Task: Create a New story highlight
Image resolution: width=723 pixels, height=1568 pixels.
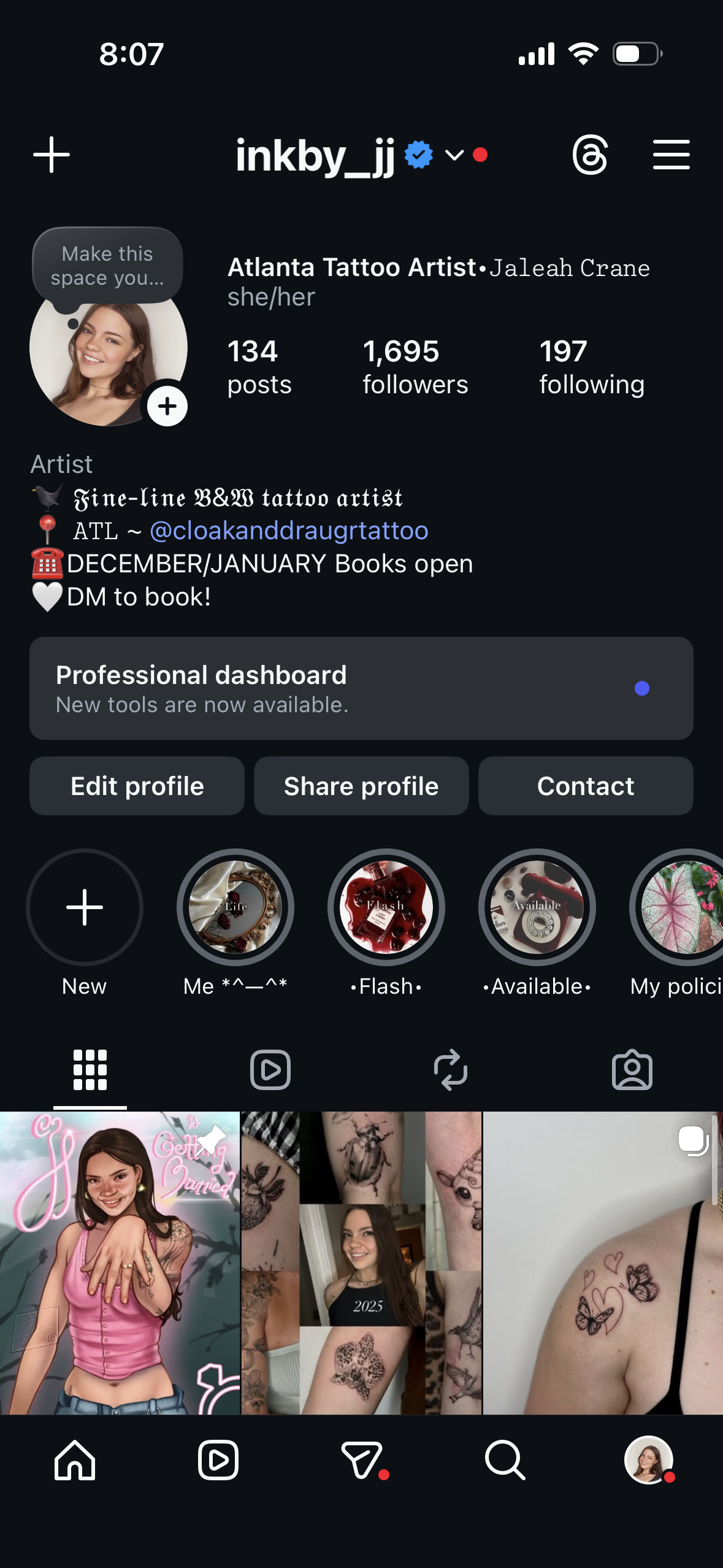Action: point(85,907)
